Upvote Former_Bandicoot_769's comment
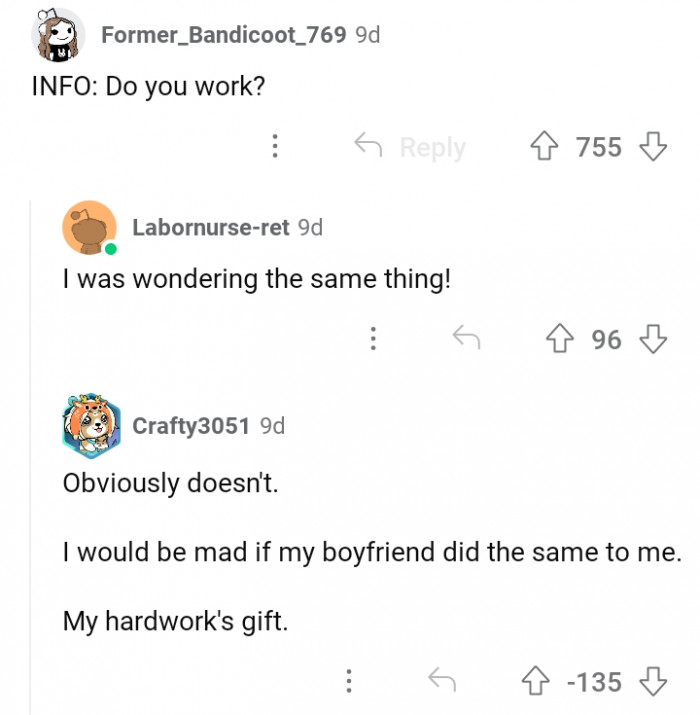This screenshot has height=715, width=700. [545, 147]
